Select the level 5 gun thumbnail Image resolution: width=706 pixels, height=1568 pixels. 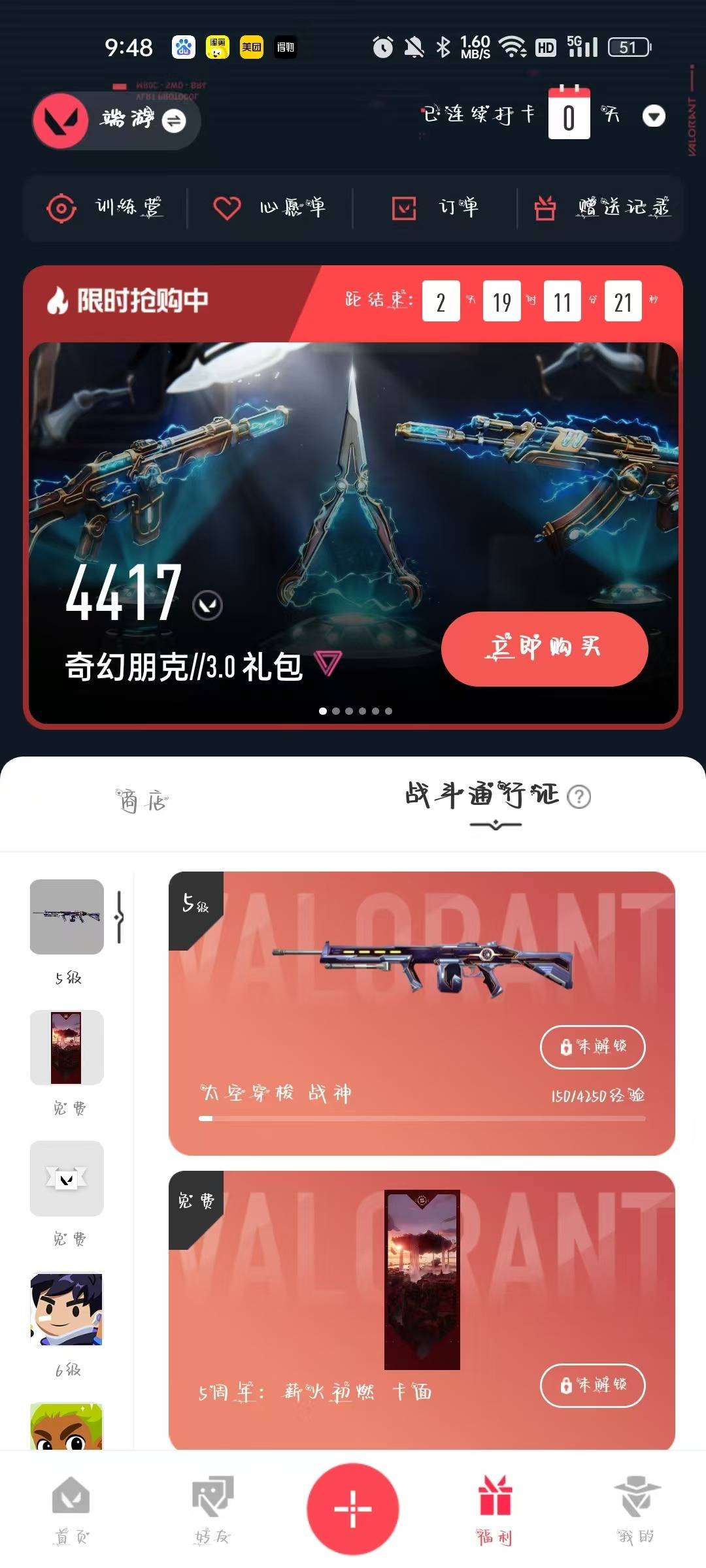[x=67, y=916]
